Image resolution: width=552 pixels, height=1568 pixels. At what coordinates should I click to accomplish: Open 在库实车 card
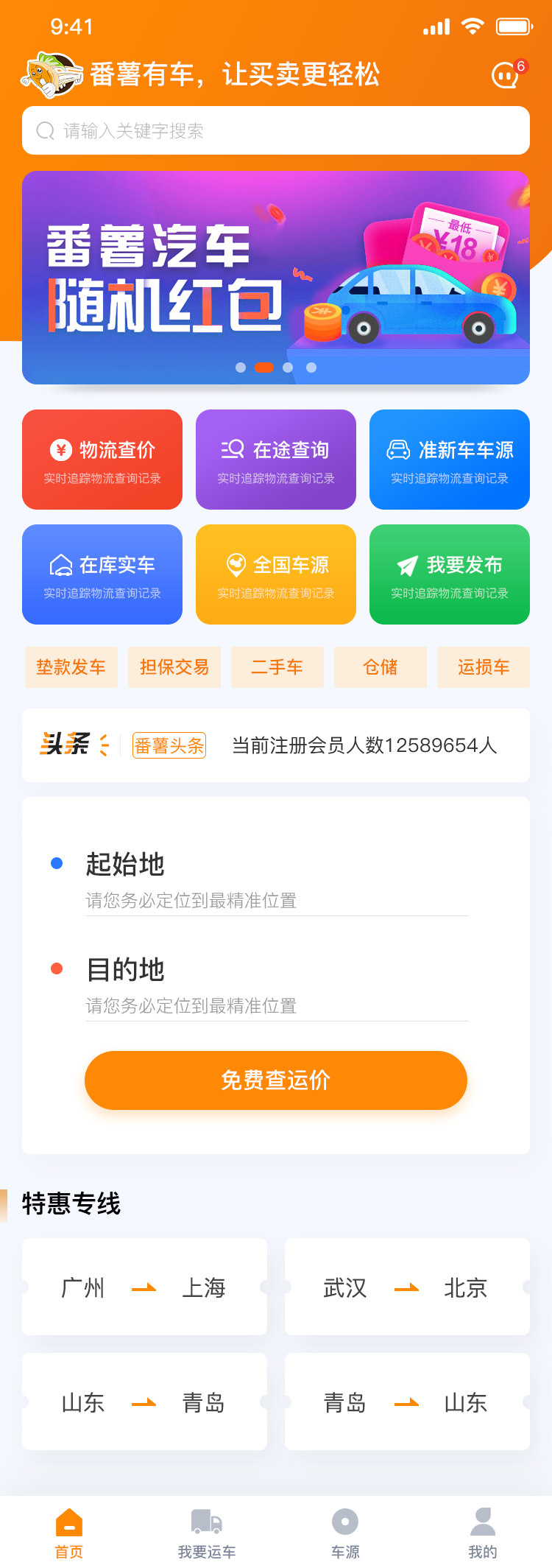[x=102, y=574]
